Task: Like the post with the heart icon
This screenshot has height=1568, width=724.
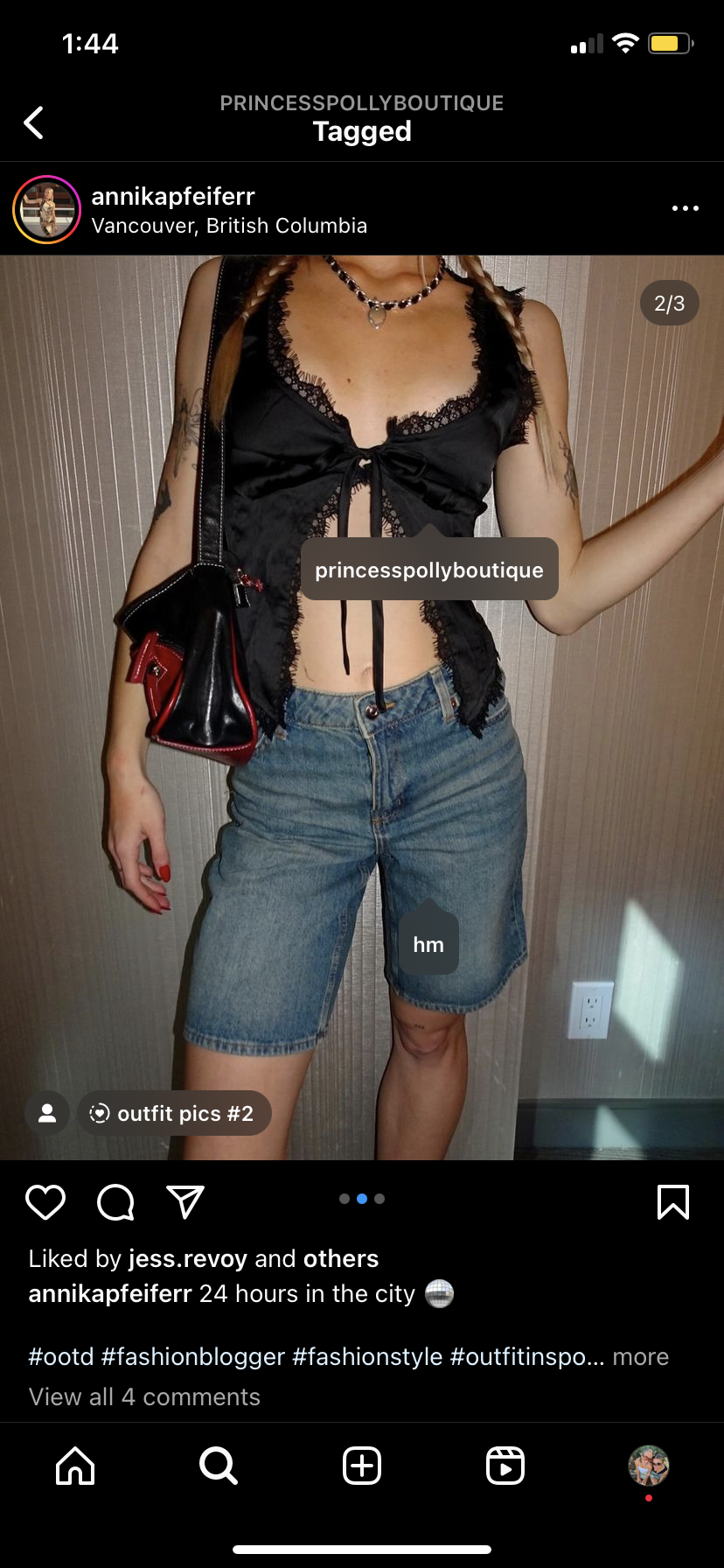Action: [45, 1202]
